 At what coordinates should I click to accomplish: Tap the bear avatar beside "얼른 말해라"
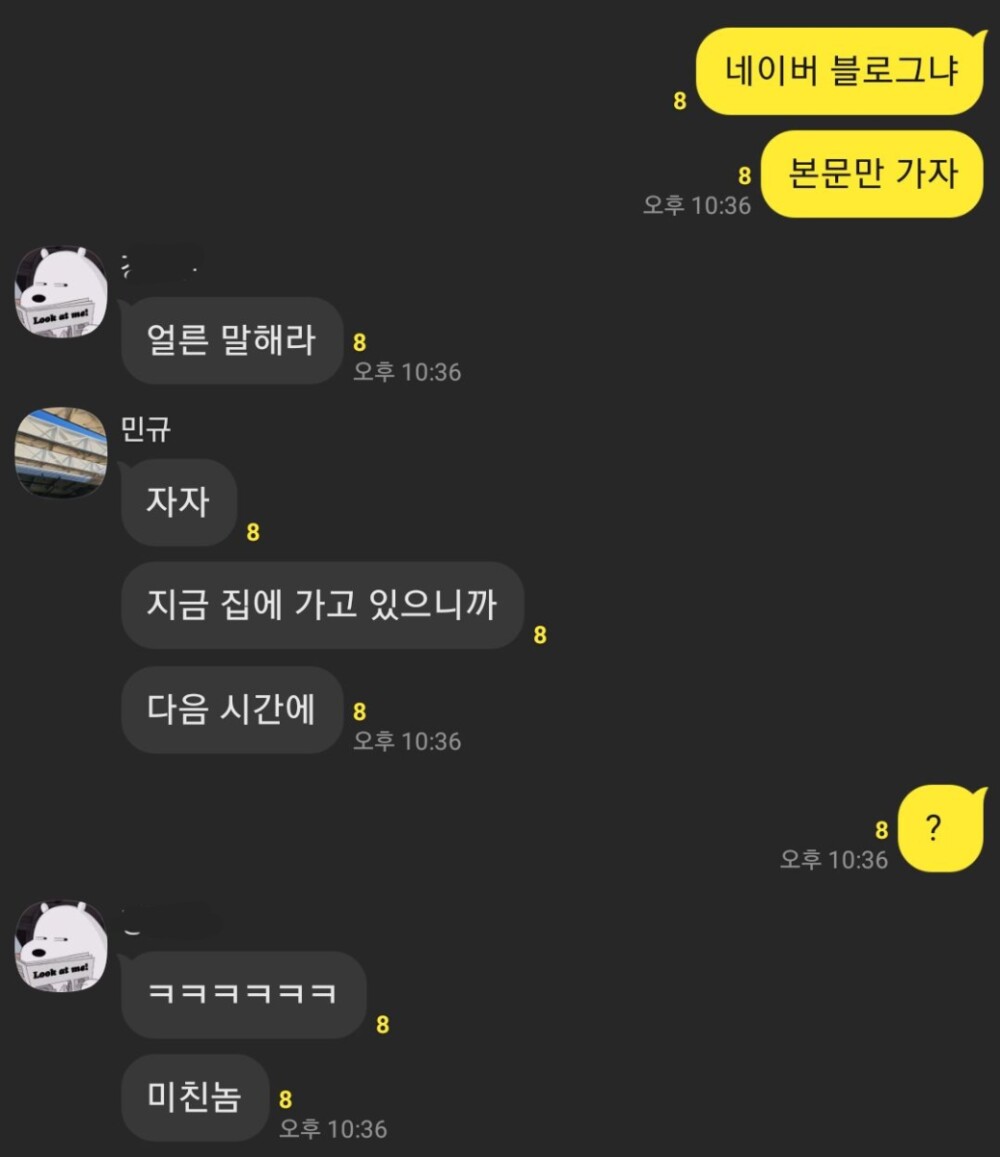pos(61,291)
